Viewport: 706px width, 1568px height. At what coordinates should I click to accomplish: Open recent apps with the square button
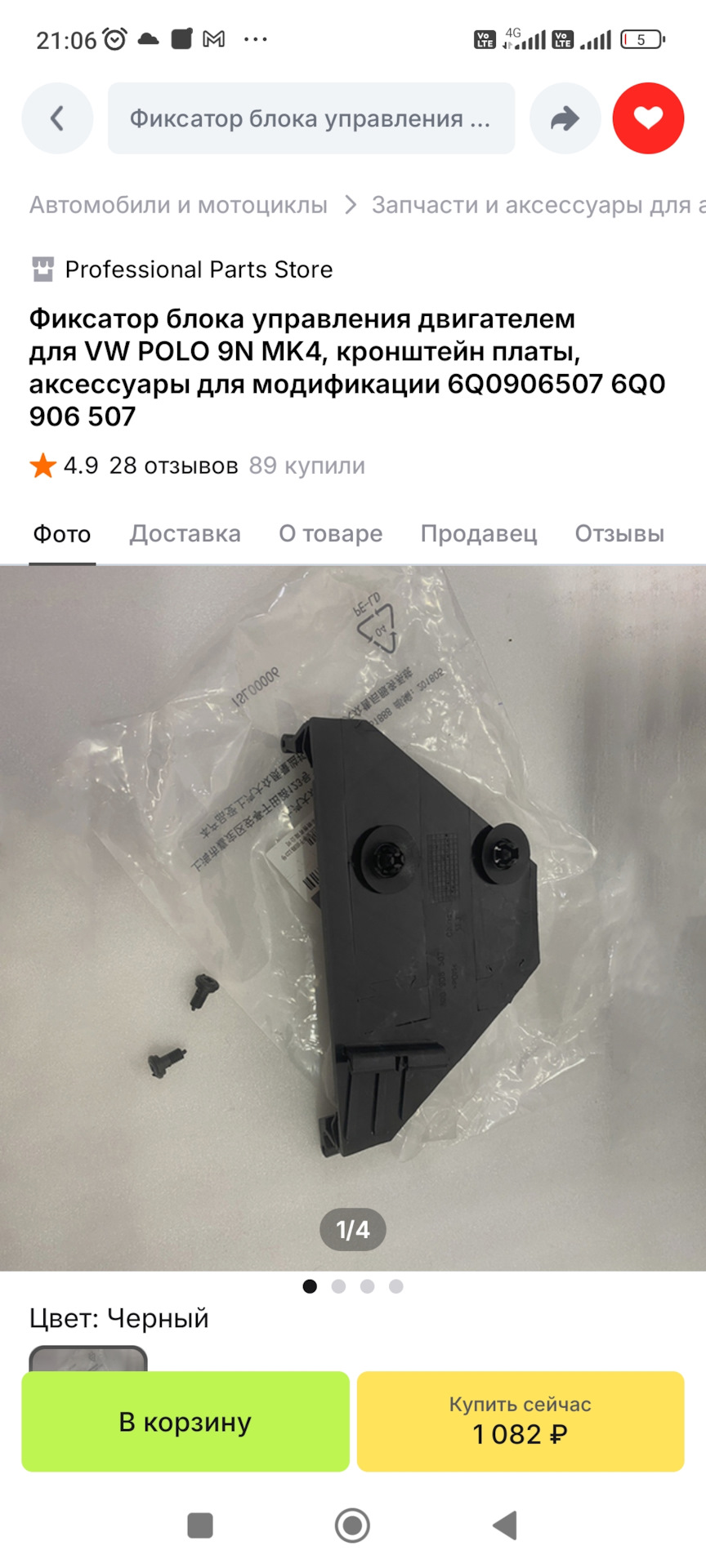click(200, 1525)
